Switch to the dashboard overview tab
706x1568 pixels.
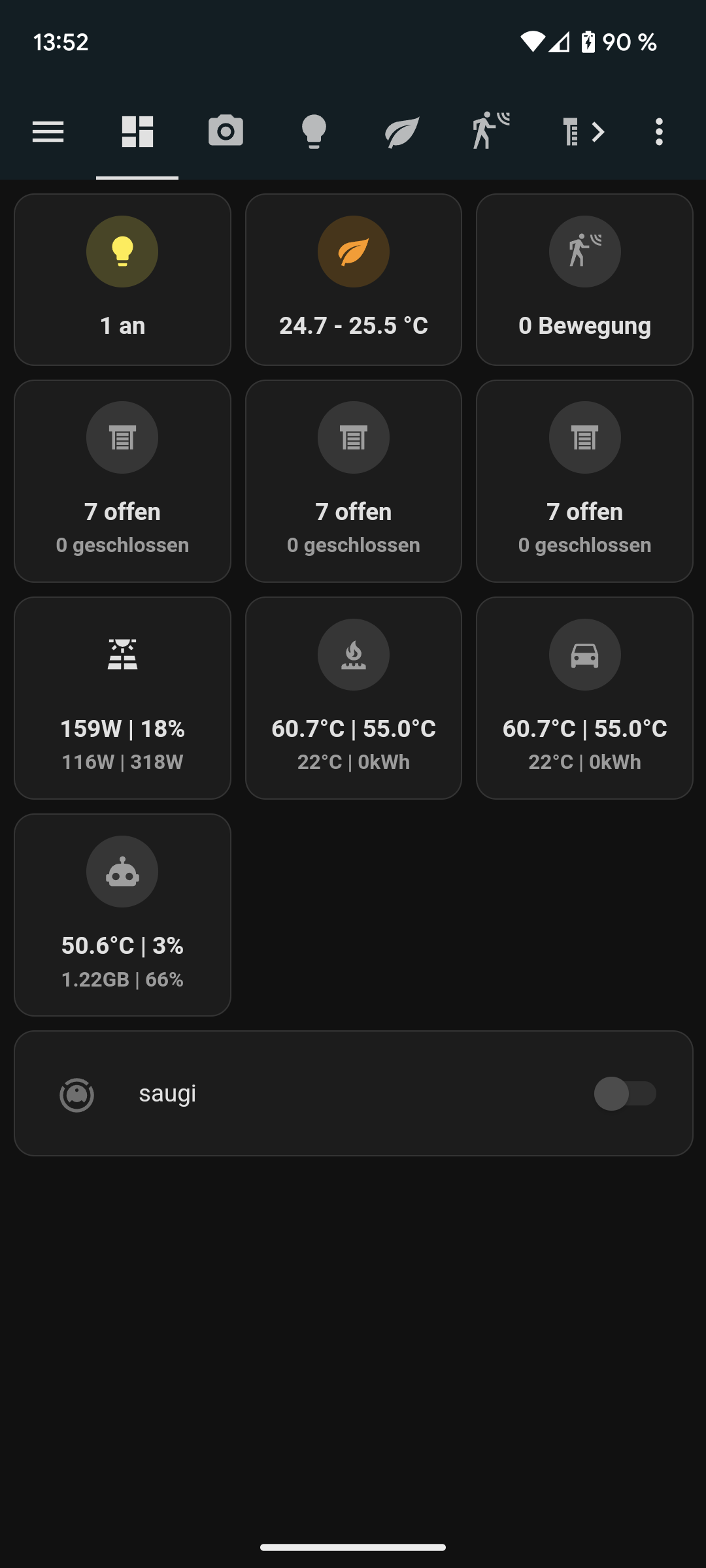tap(137, 132)
